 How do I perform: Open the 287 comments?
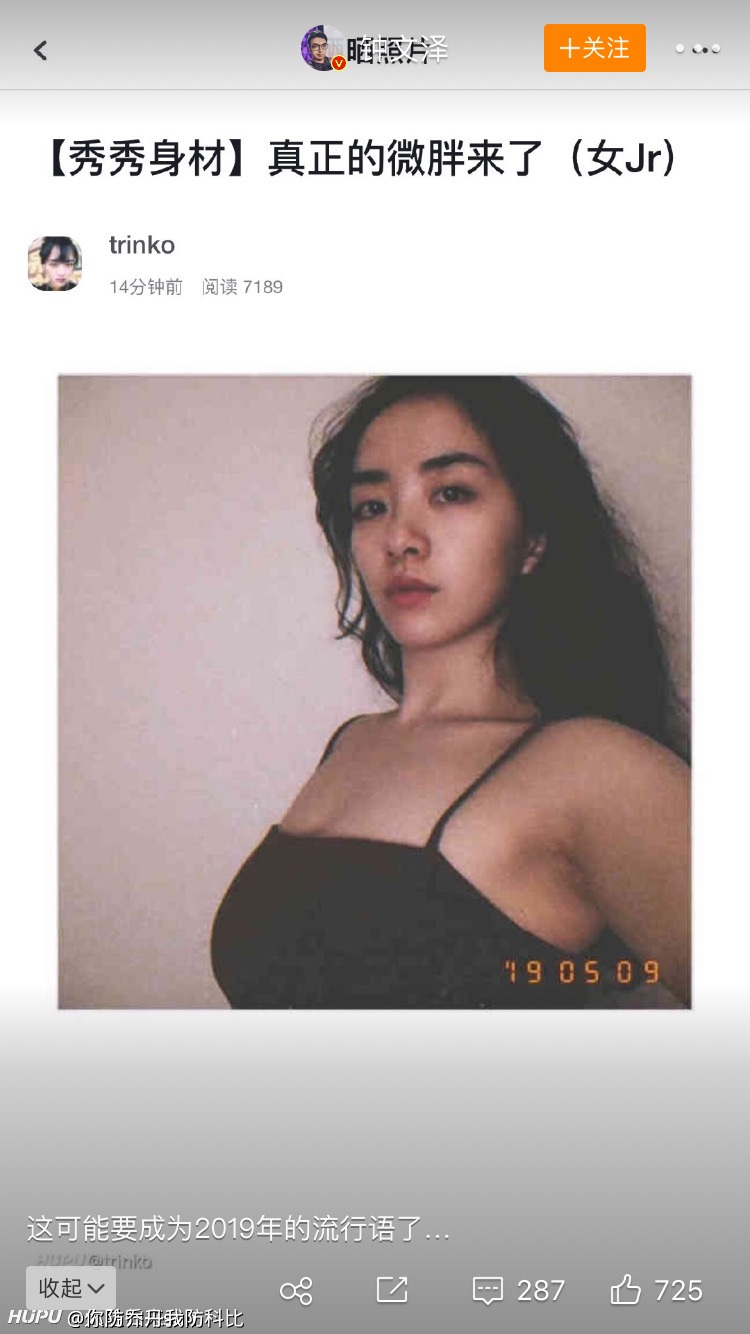pyautogui.click(x=518, y=1290)
